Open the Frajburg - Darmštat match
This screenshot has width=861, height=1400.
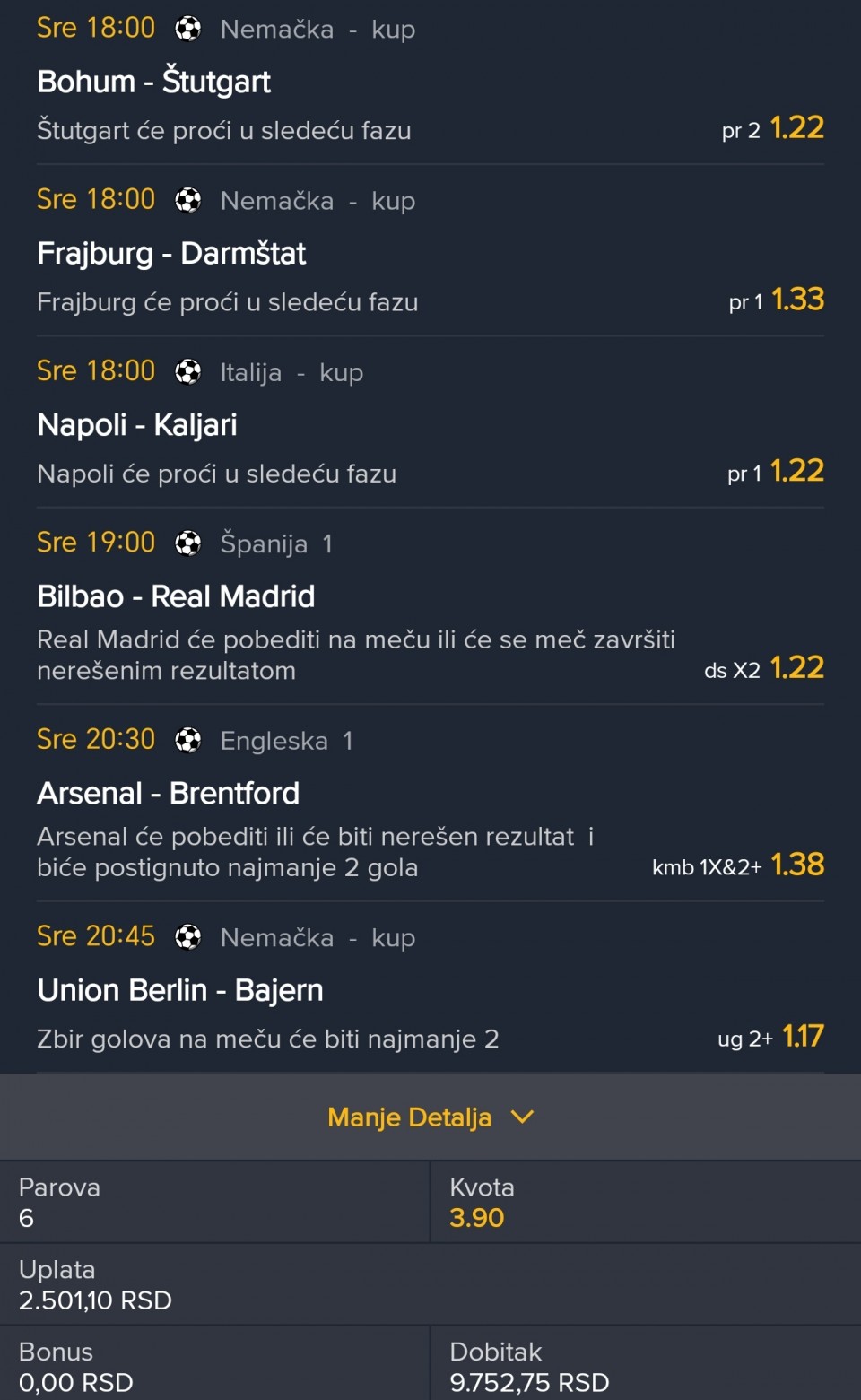(x=171, y=254)
